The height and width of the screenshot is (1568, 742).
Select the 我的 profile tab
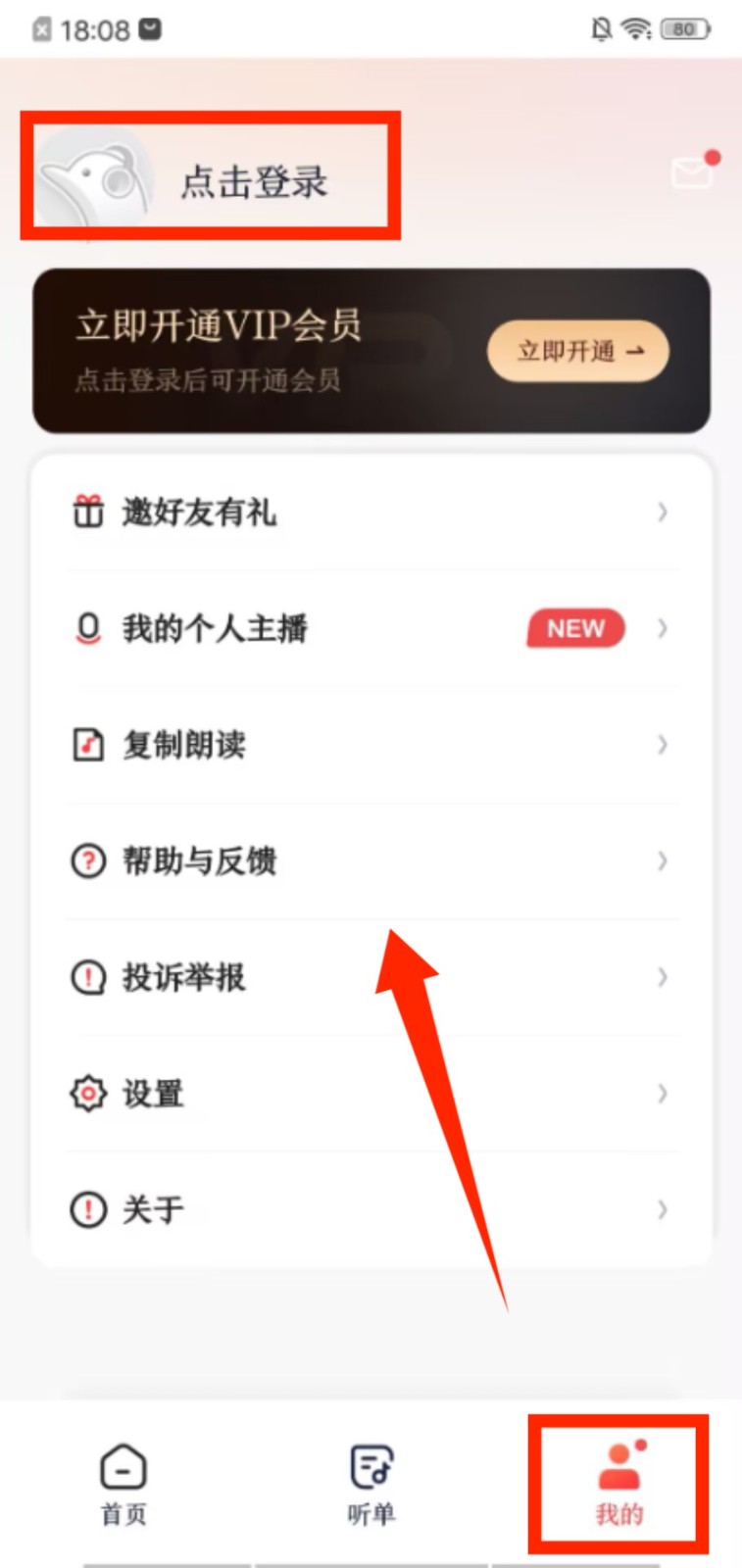618,1485
